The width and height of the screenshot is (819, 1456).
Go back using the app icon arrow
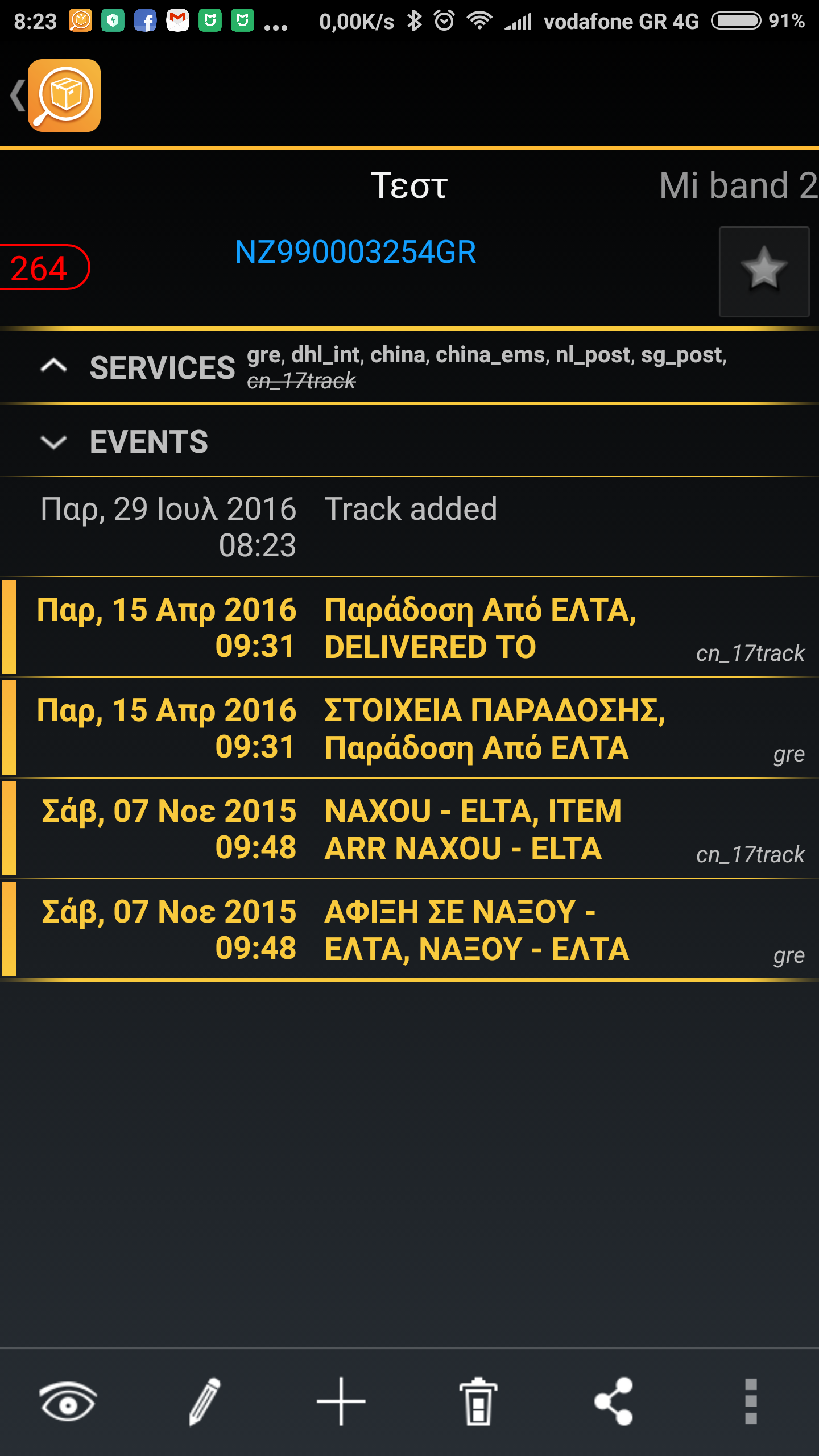(x=54, y=96)
